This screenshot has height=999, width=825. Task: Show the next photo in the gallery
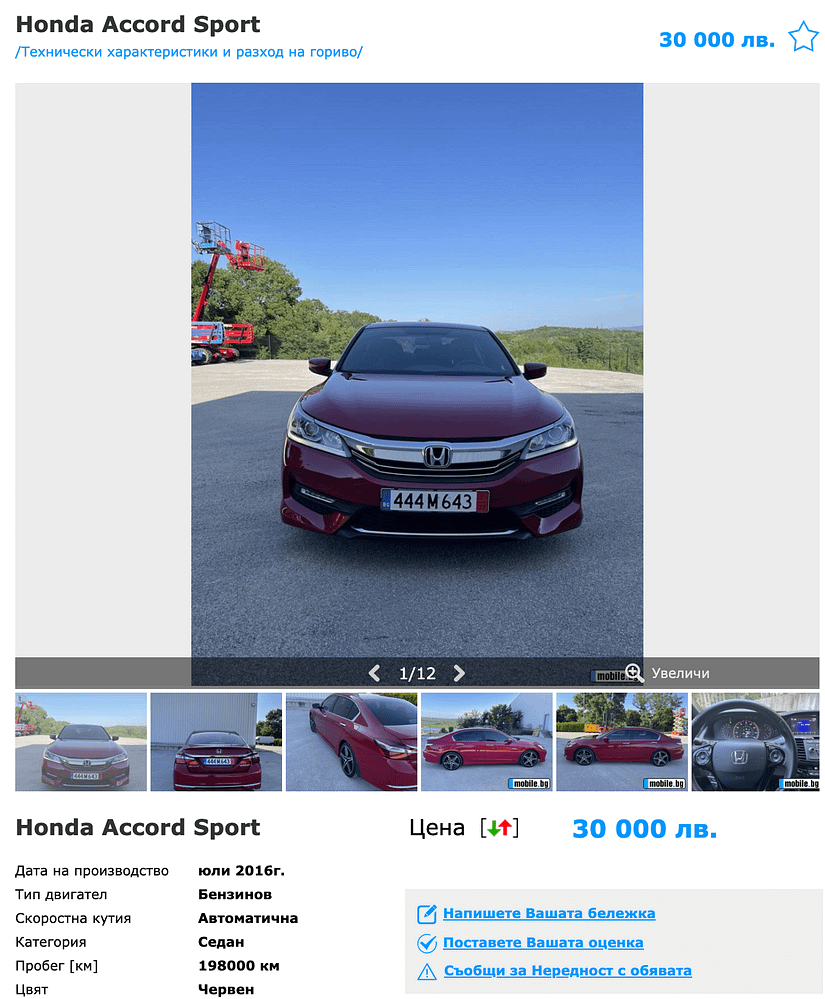click(x=459, y=673)
